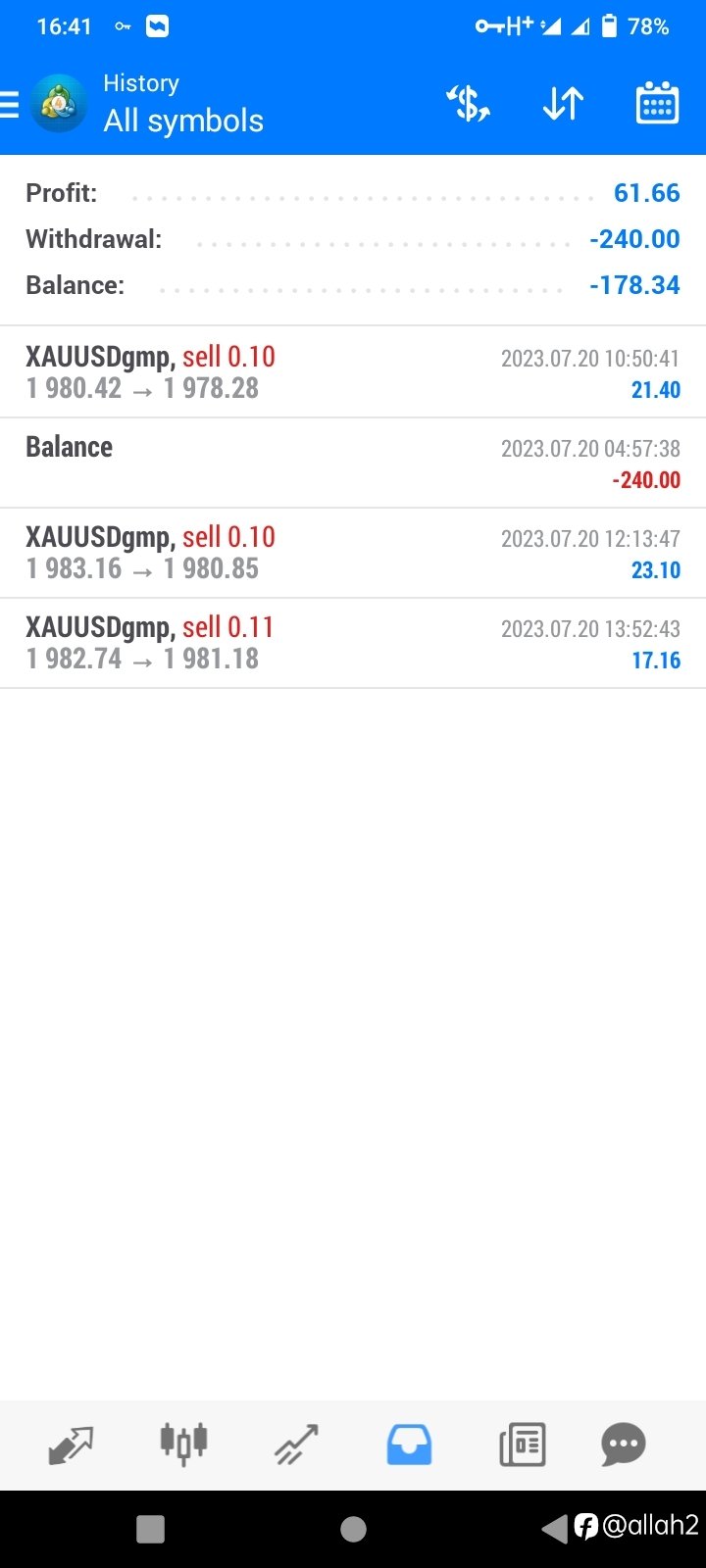Open the sell 0.11 trade at 13:52:43
The width and height of the screenshot is (706, 1568).
click(353, 643)
